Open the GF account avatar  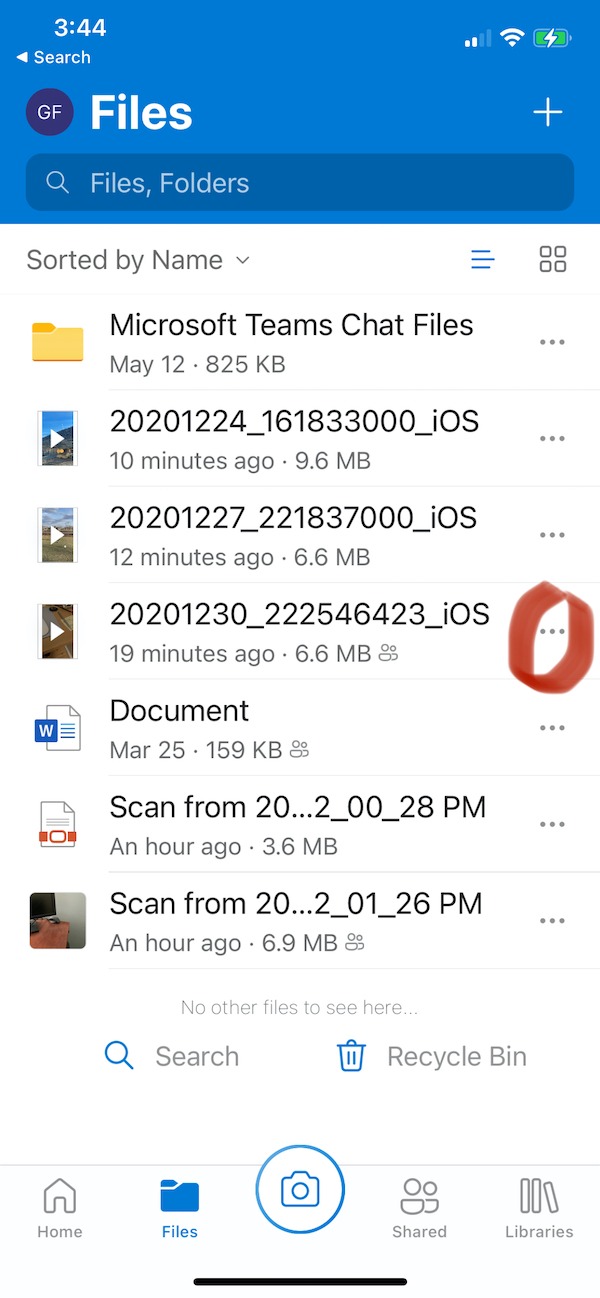50,113
